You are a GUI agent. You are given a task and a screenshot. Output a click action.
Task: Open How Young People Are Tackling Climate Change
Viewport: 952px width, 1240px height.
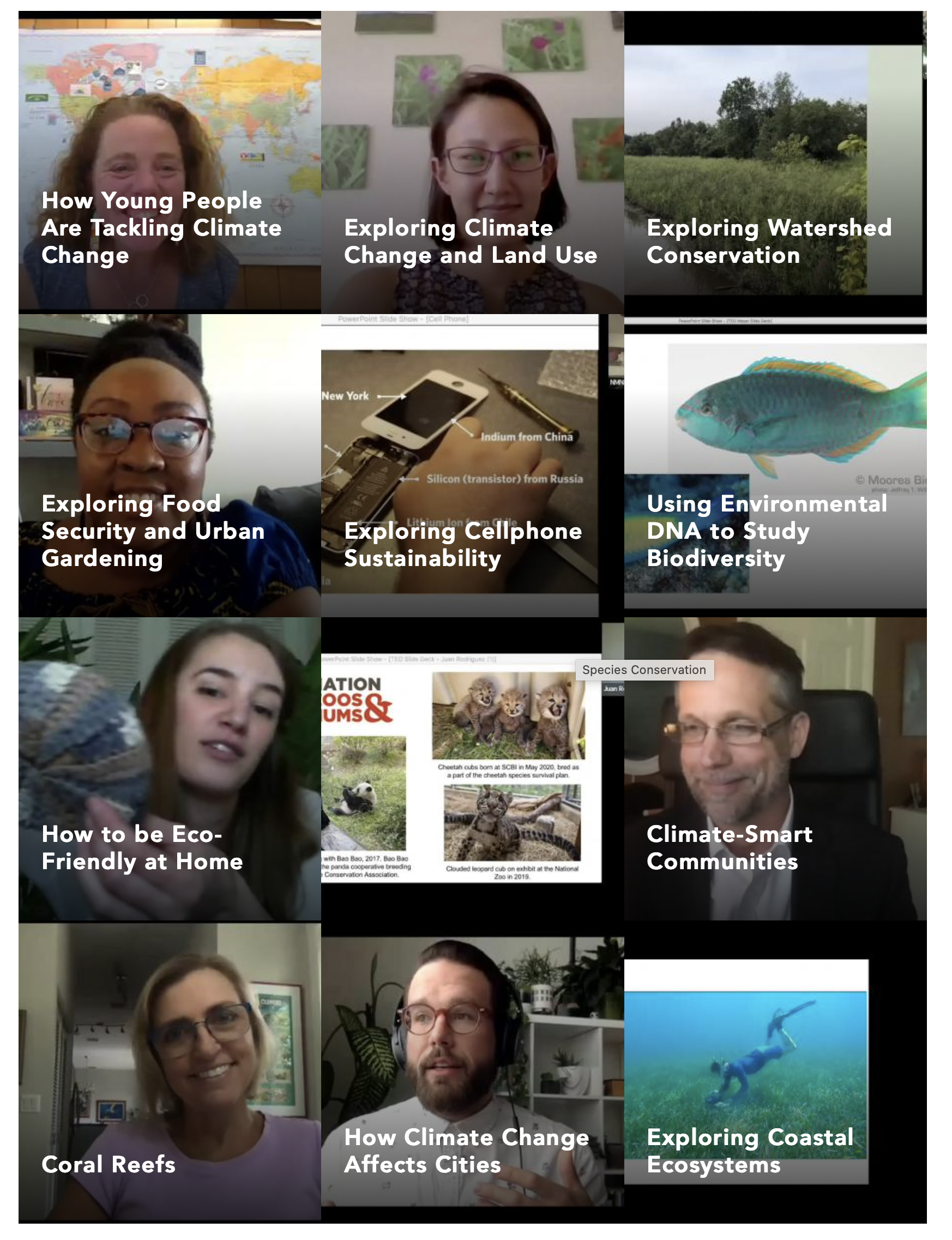click(170, 161)
